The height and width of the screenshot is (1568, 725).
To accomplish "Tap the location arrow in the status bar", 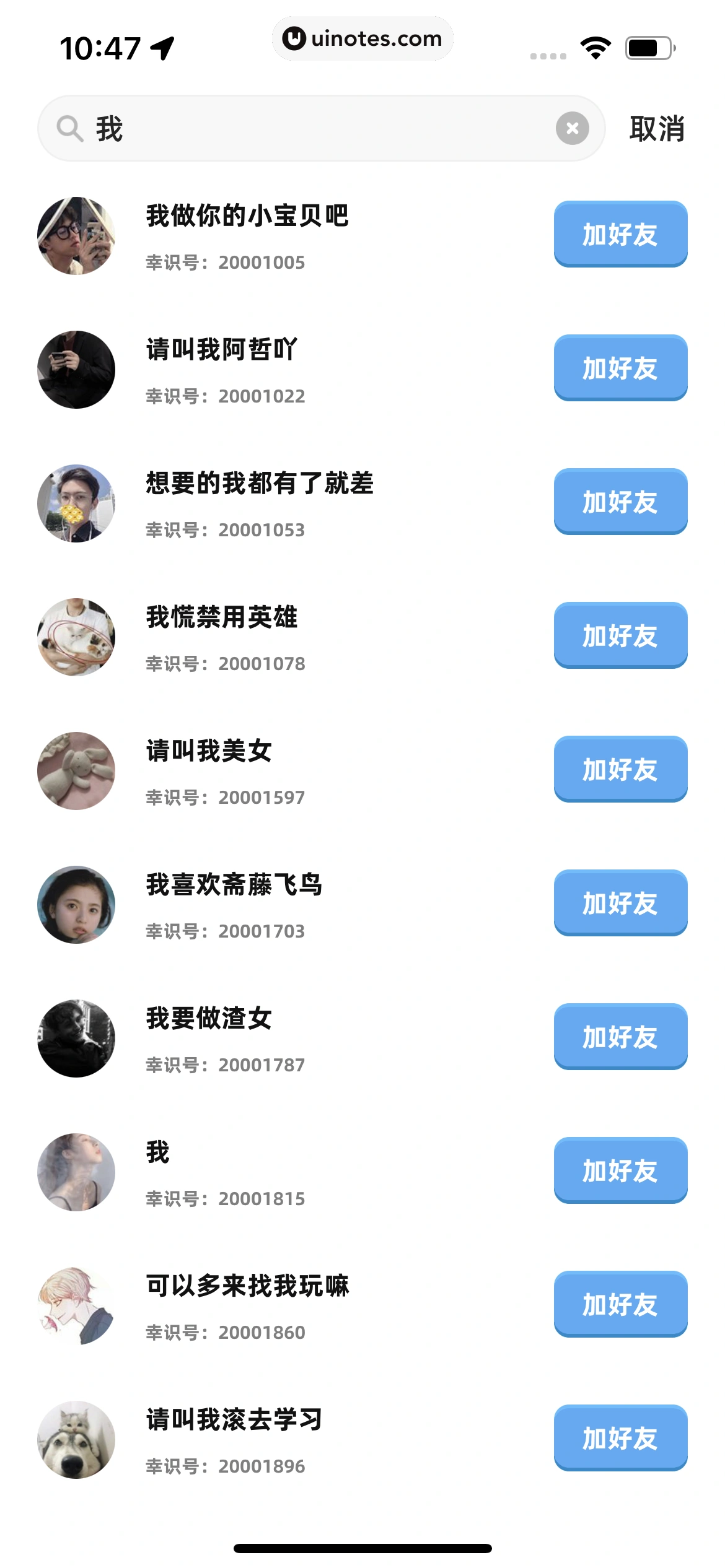I will point(163,46).
